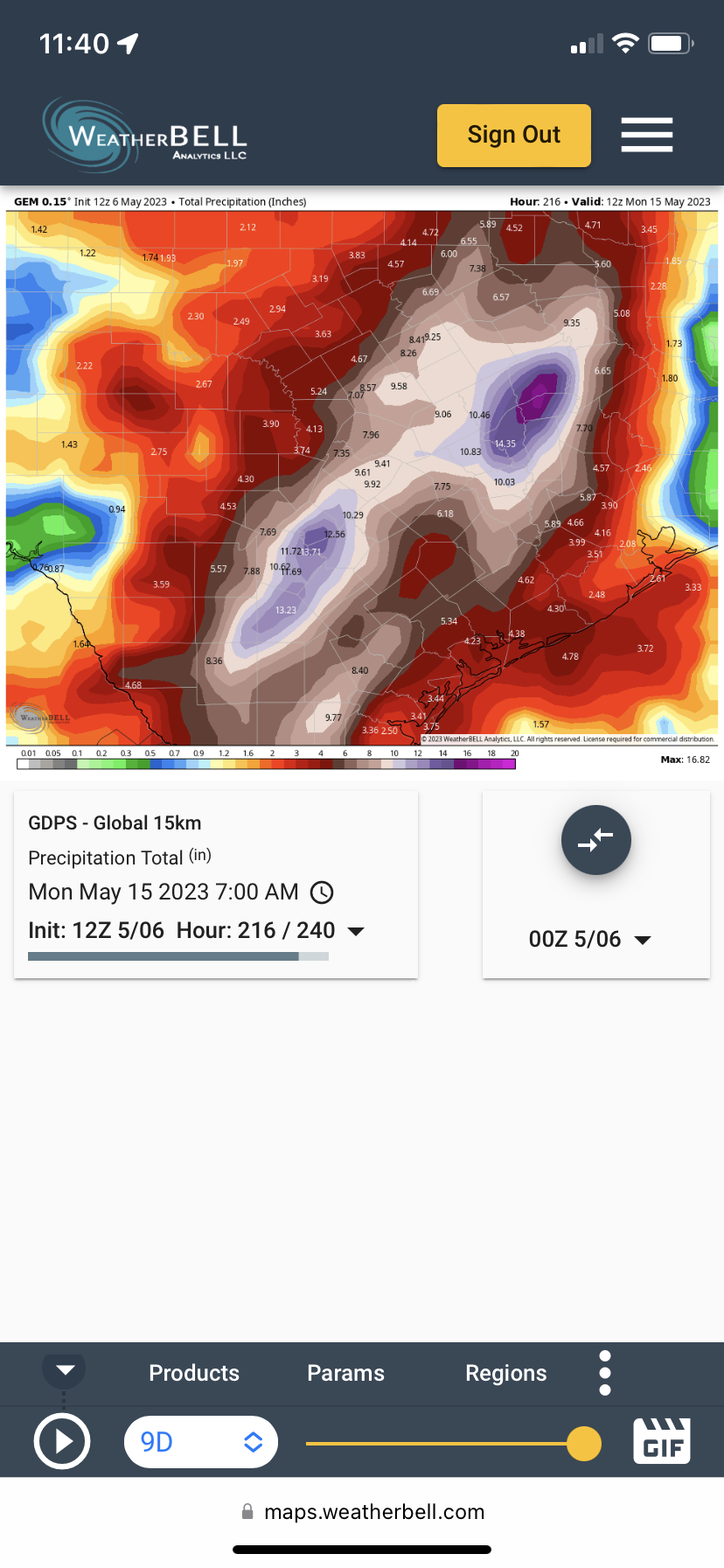The width and height of the screenshot is (724, 1568).
Task: Open the three-dot overflow menu
Action: tap(605, 1373)
